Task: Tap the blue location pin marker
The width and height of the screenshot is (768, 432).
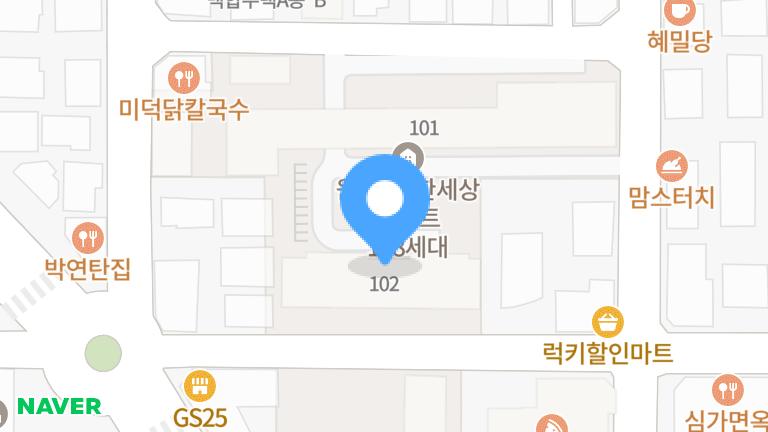Action: tap(384, 201)
